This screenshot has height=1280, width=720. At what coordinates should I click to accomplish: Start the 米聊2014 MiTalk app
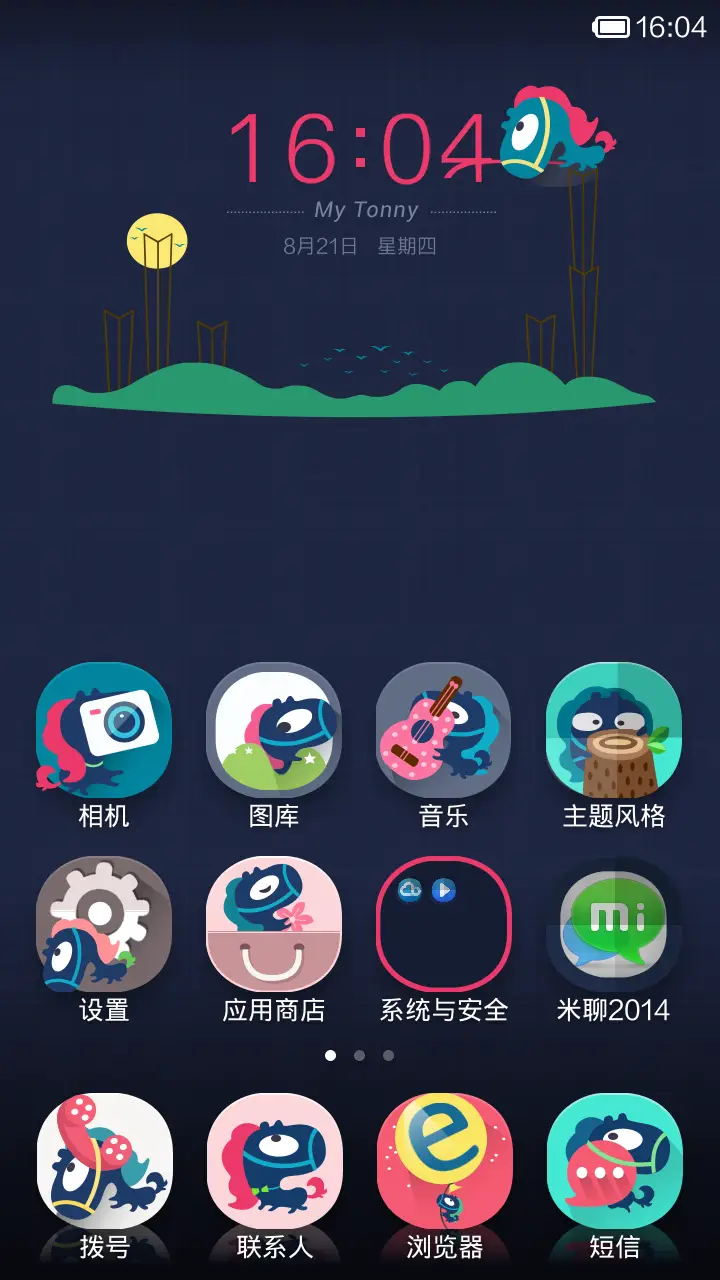pos(614,925)
